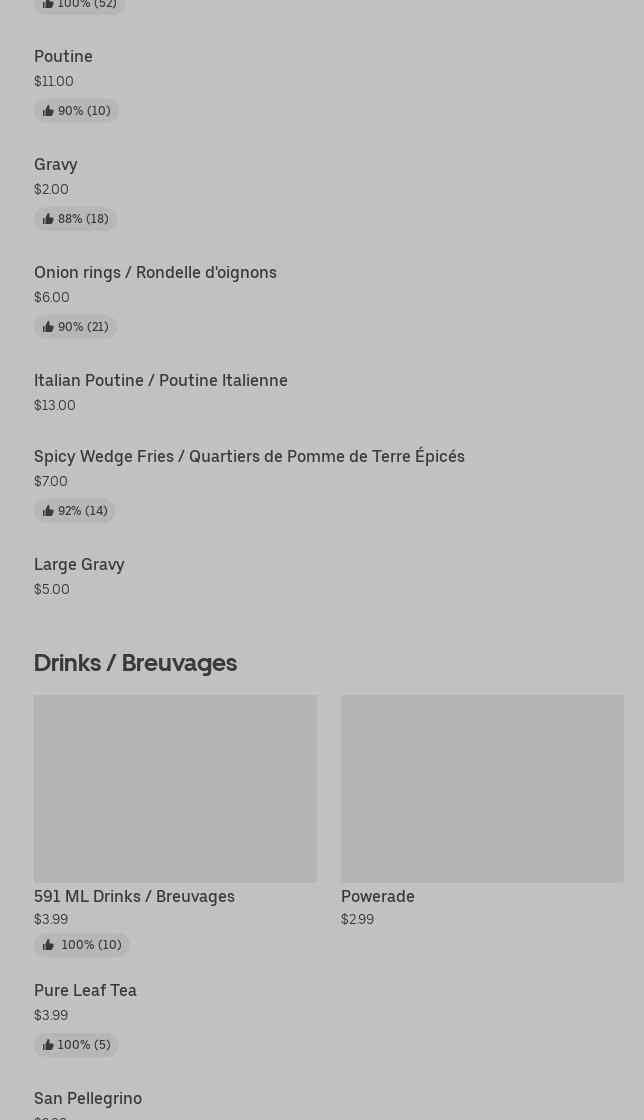Choose the Pure Leaf Tea item
This screenshot has width=644, height=1120.
(85, 991)
